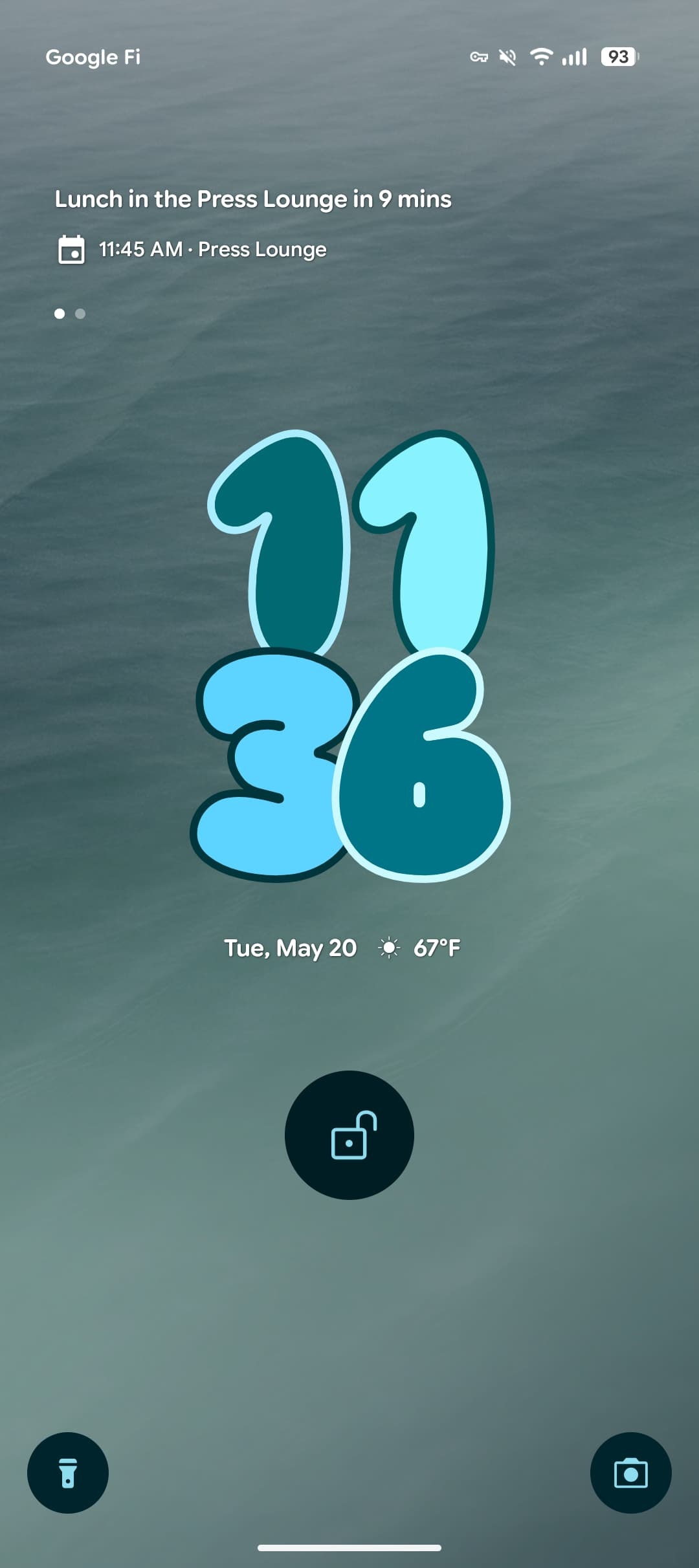This screenshot has height=1568, width=699.
Task: Open the 67°F weather info
Action: point(421,948)
